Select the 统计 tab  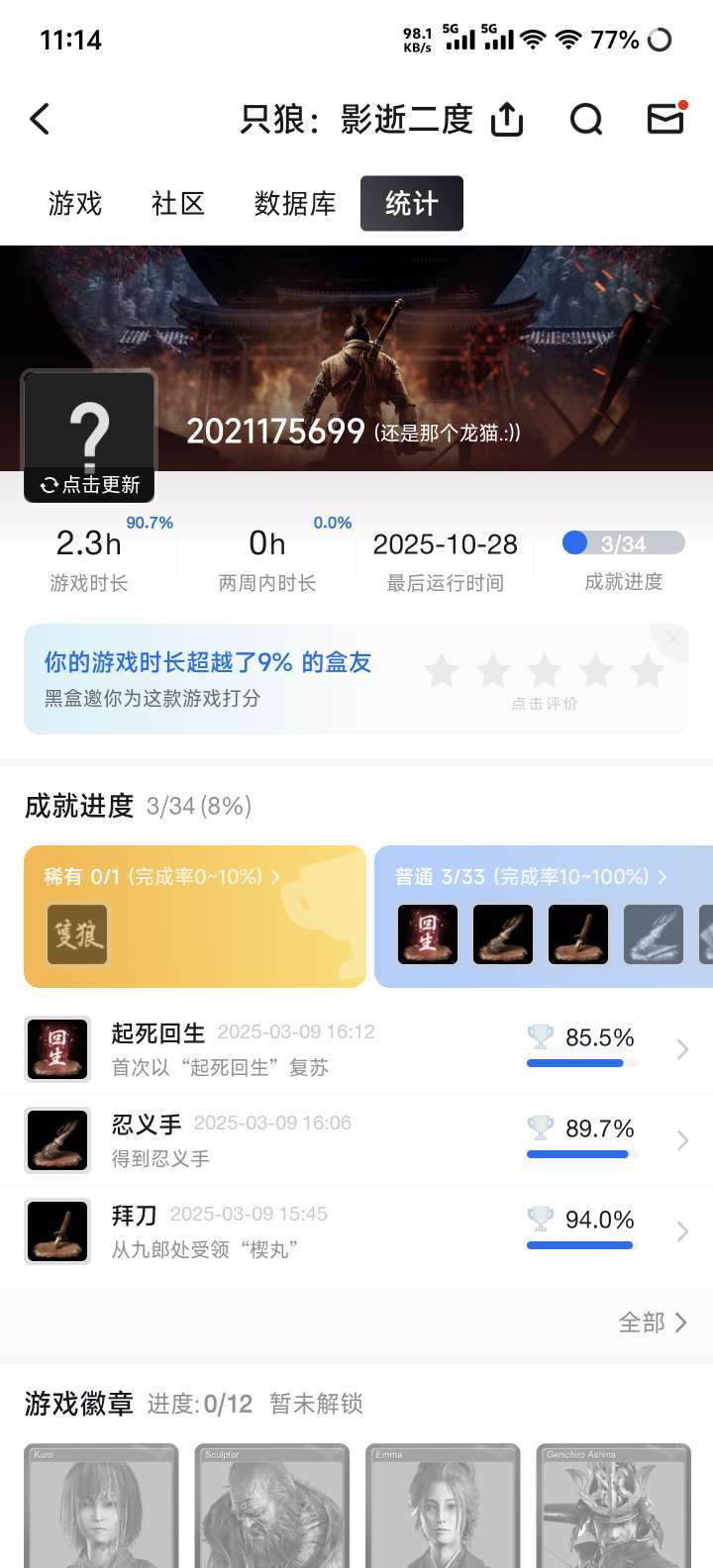(412, 204)
